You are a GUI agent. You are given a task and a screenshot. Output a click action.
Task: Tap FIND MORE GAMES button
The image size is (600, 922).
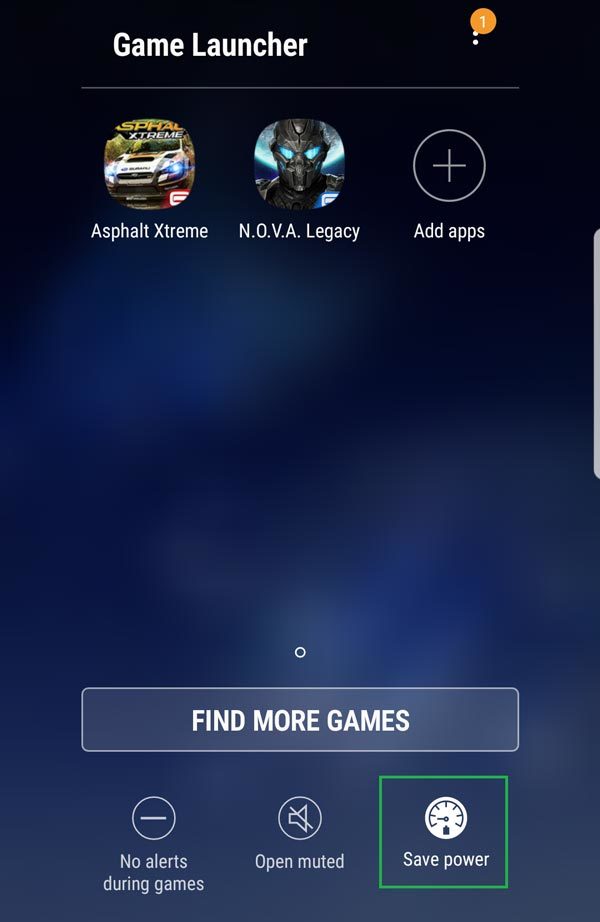pos(300,720)
